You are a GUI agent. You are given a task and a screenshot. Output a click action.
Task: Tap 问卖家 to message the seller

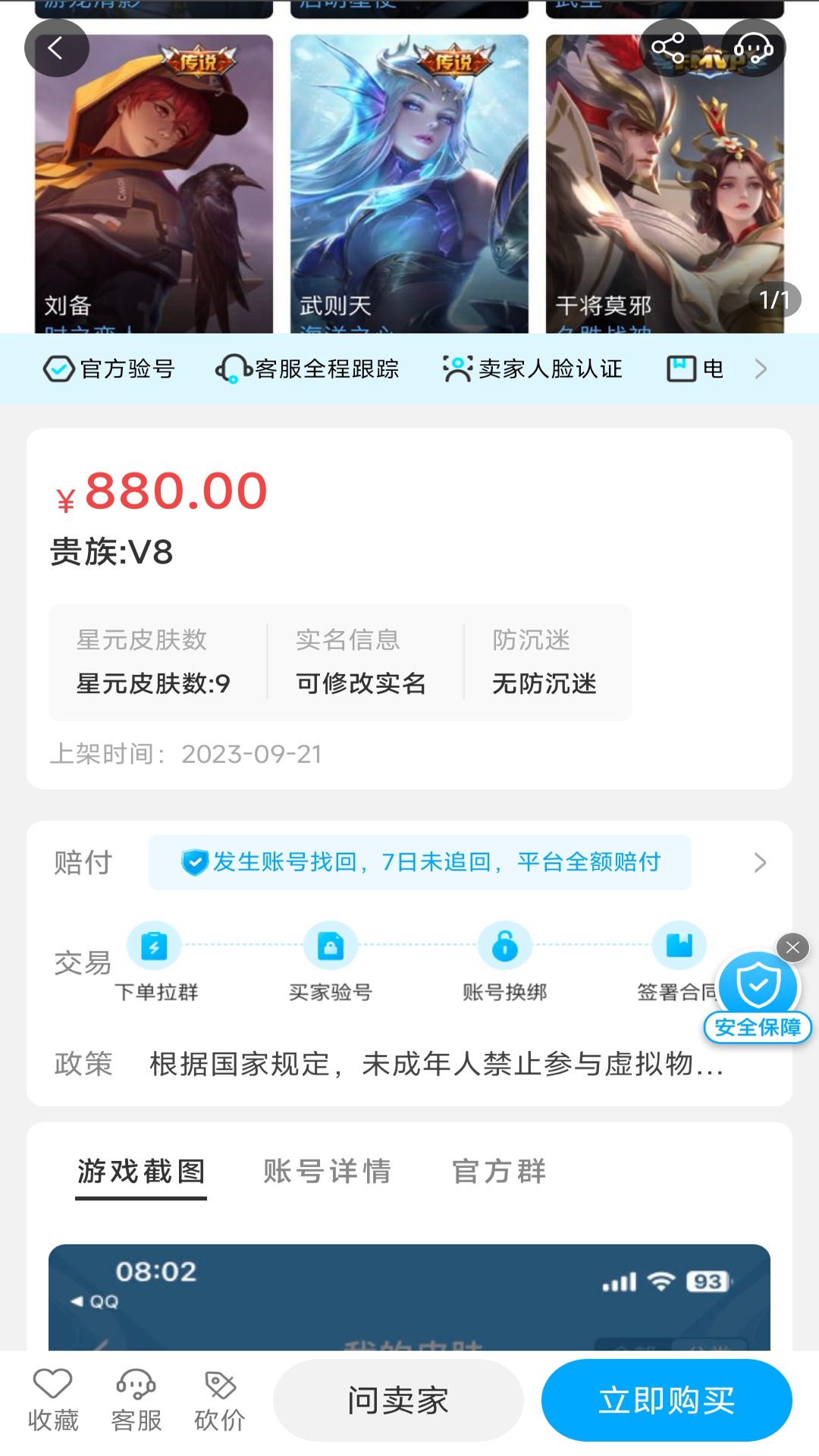pos(398,1400)
